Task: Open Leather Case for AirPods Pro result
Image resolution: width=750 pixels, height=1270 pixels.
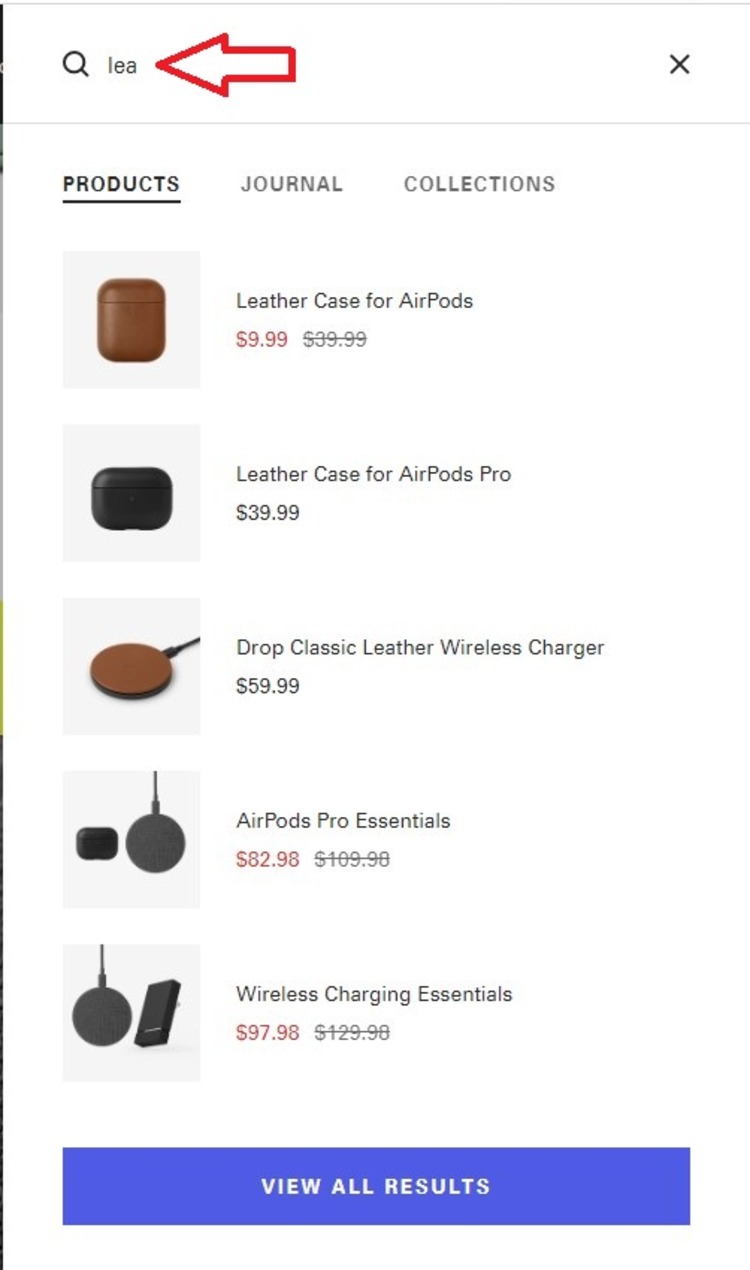Action: tap(373, 474)
